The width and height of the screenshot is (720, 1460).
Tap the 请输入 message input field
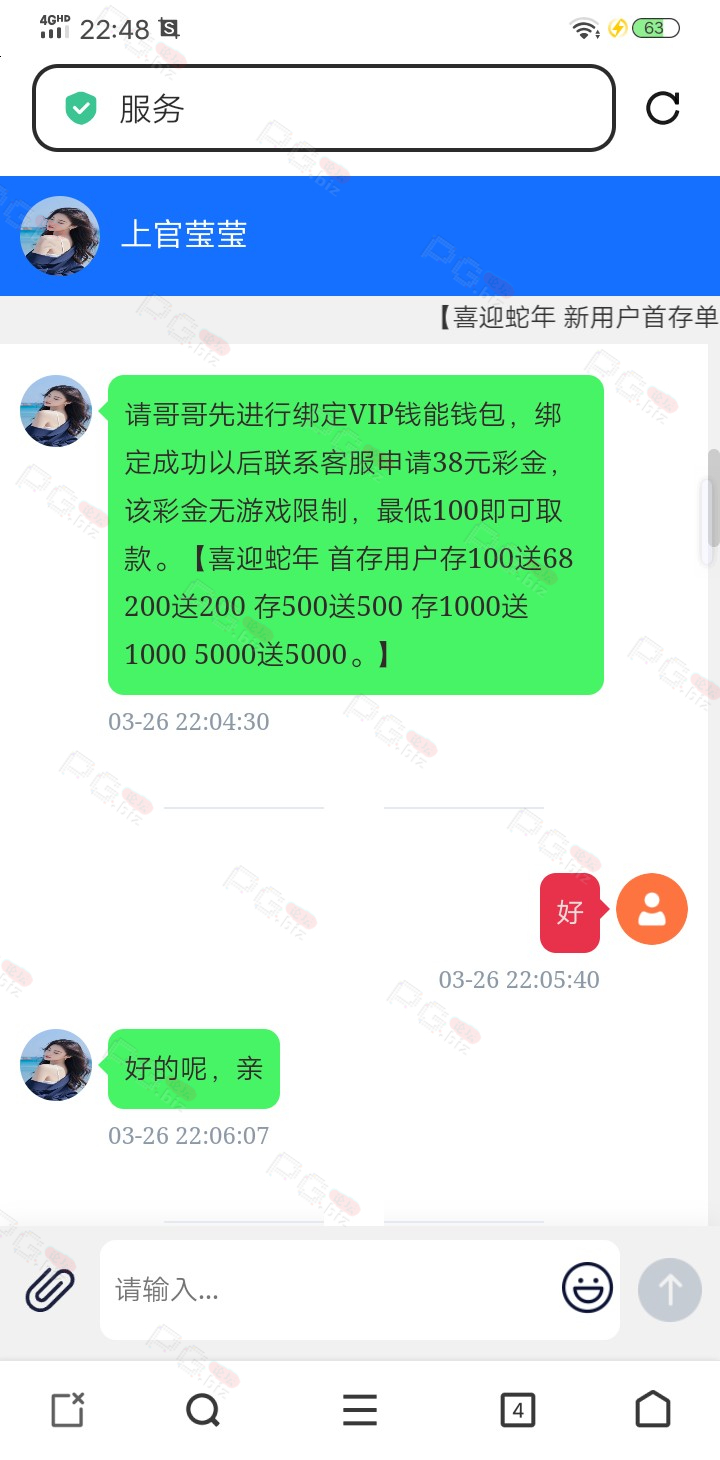330,1290
